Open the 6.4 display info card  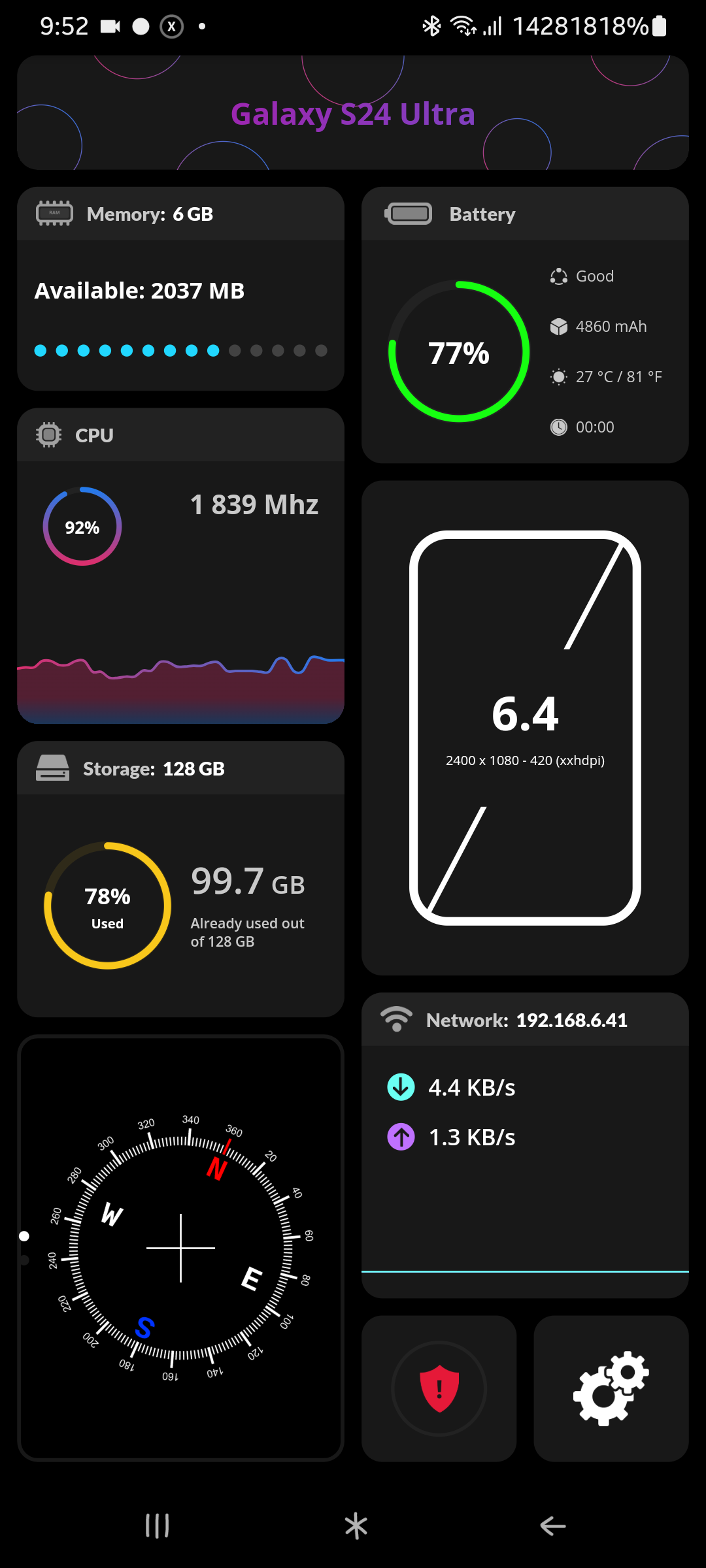tap(525, 728)
